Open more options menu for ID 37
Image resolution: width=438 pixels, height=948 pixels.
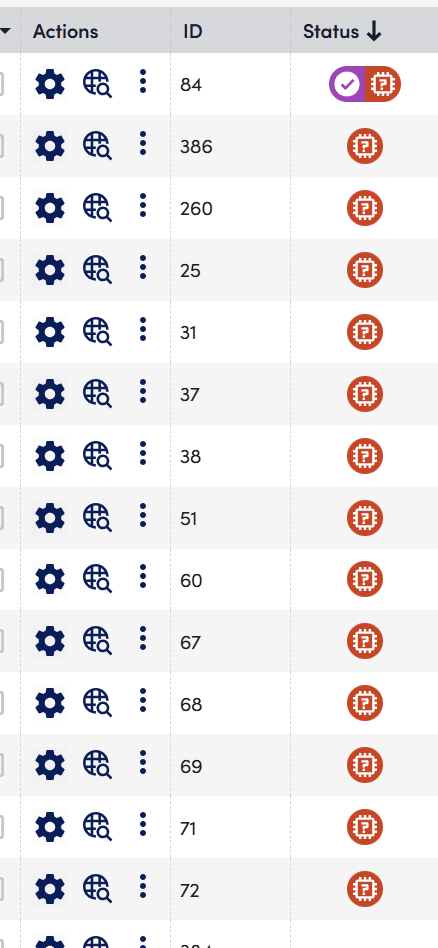[x=143, y=391]
